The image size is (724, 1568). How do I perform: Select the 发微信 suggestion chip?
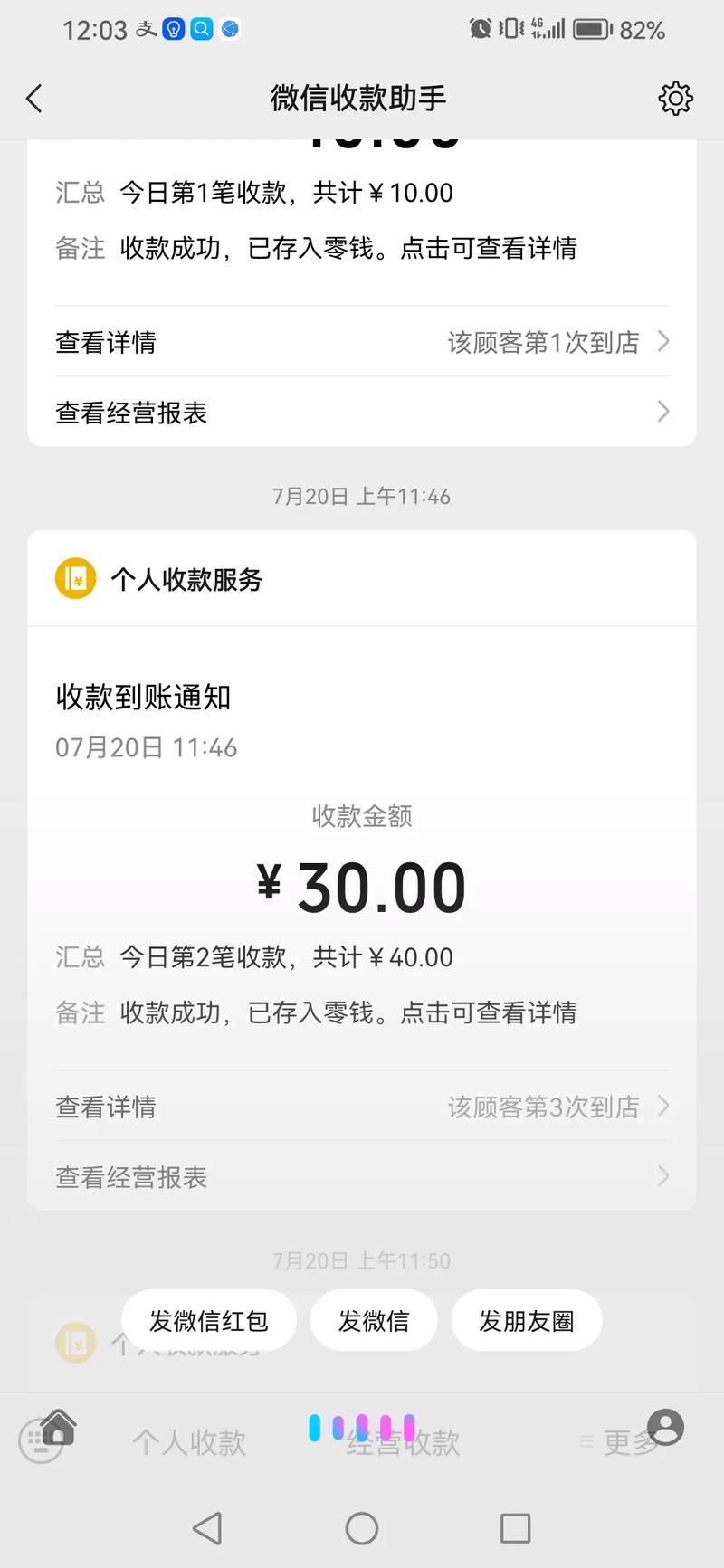(x=374, y=1321)
